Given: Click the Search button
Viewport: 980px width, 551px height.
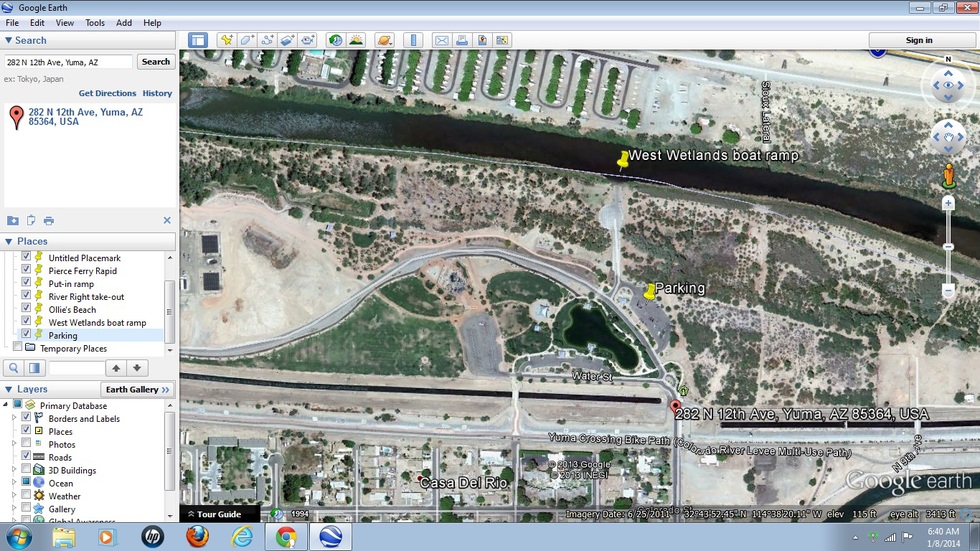Looking at the screenshot, I should [x=156, y=61].
